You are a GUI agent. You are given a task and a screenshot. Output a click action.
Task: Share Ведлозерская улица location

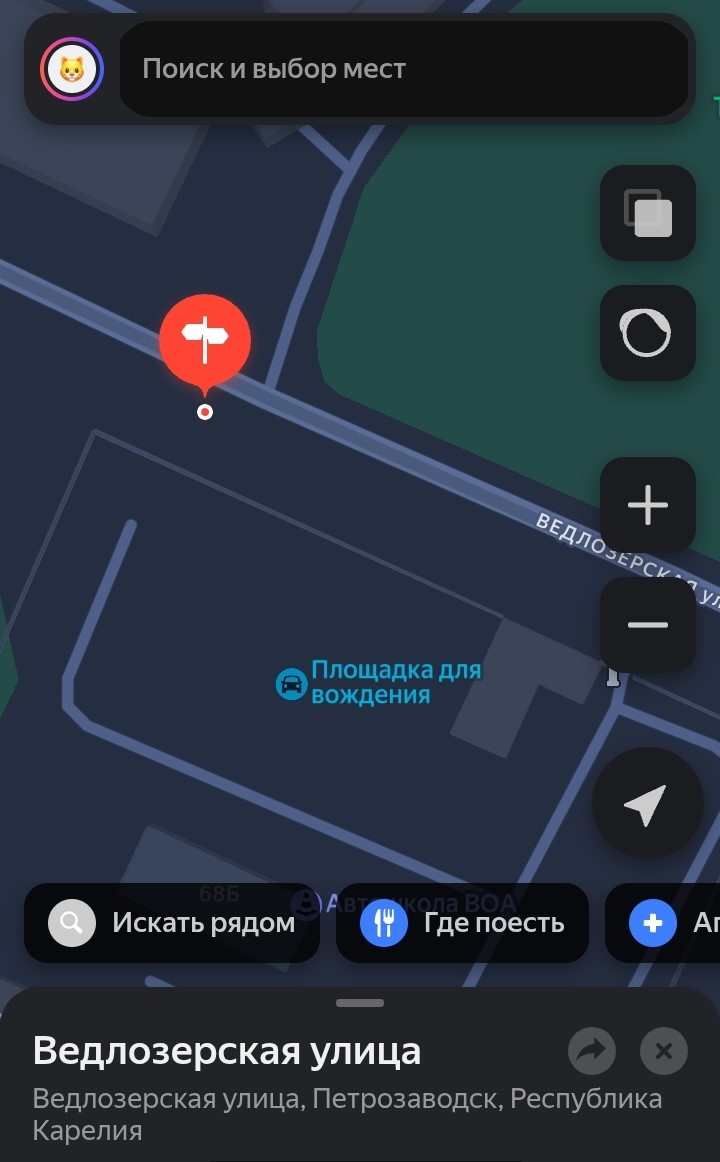[x=592, y=1051]
